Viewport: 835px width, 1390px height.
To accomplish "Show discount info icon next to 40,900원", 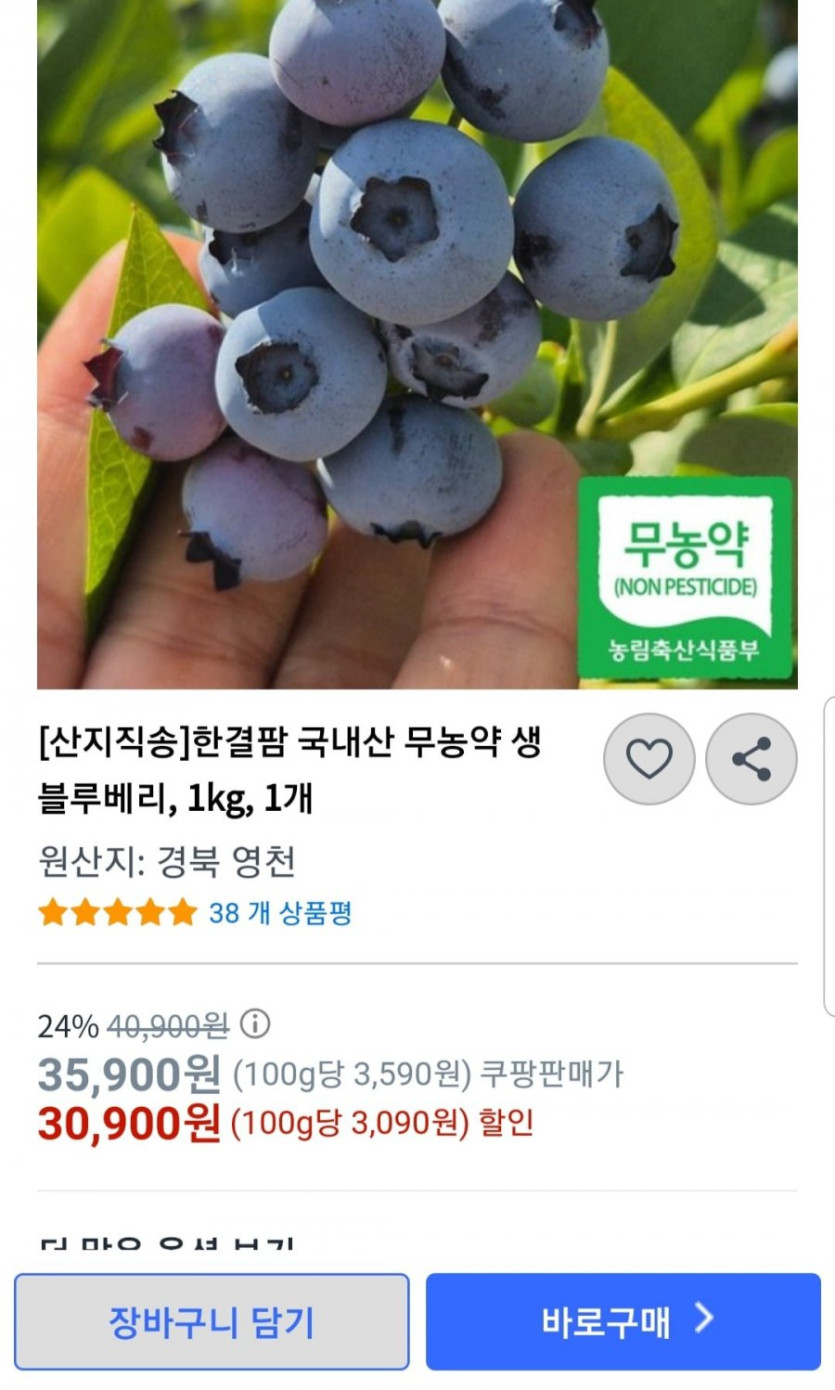I will [255, 1024].
